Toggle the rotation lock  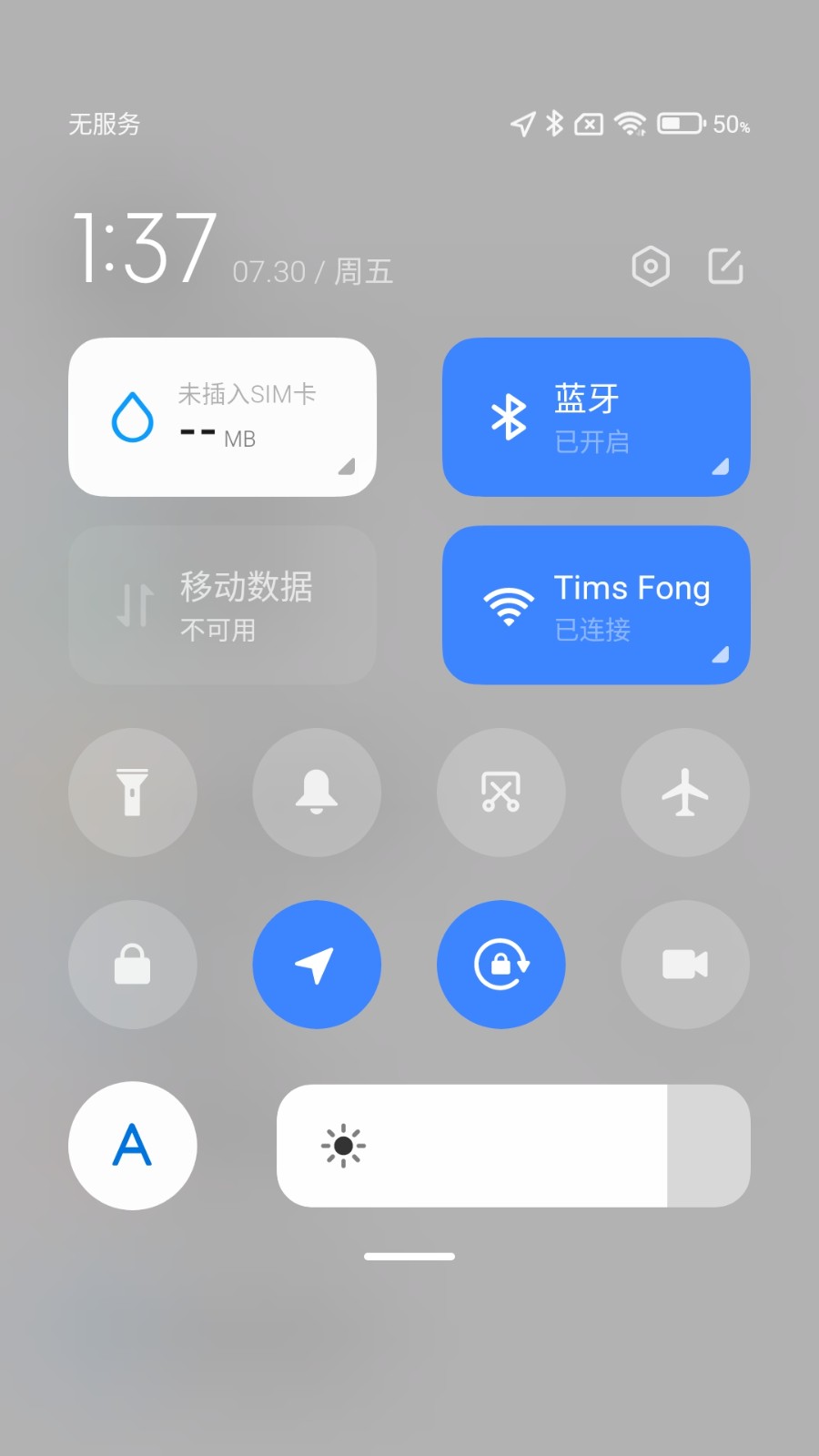point(501,965)
